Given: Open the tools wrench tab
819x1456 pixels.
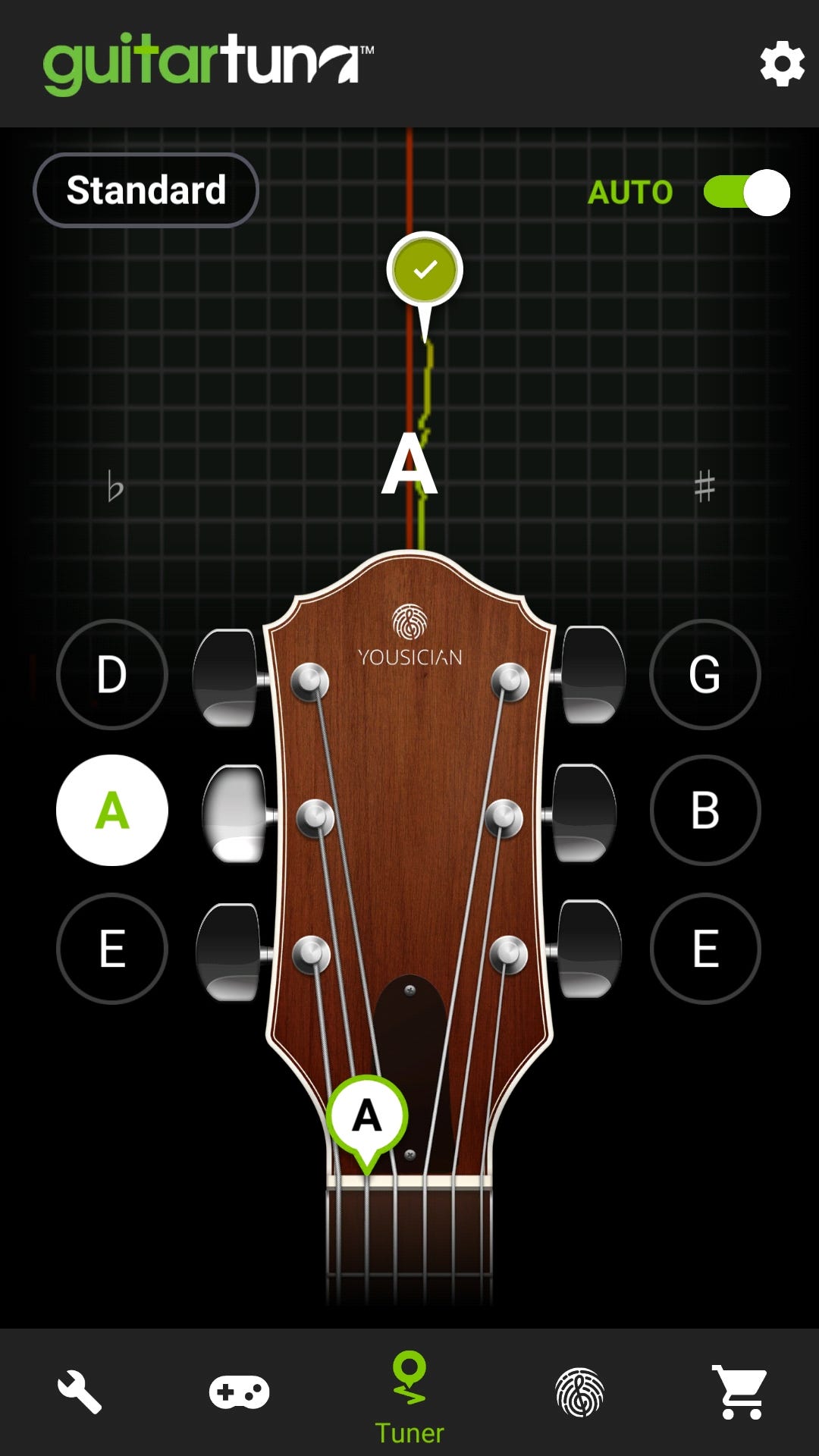Looking at the screenshot, I should click(80, 1392).
